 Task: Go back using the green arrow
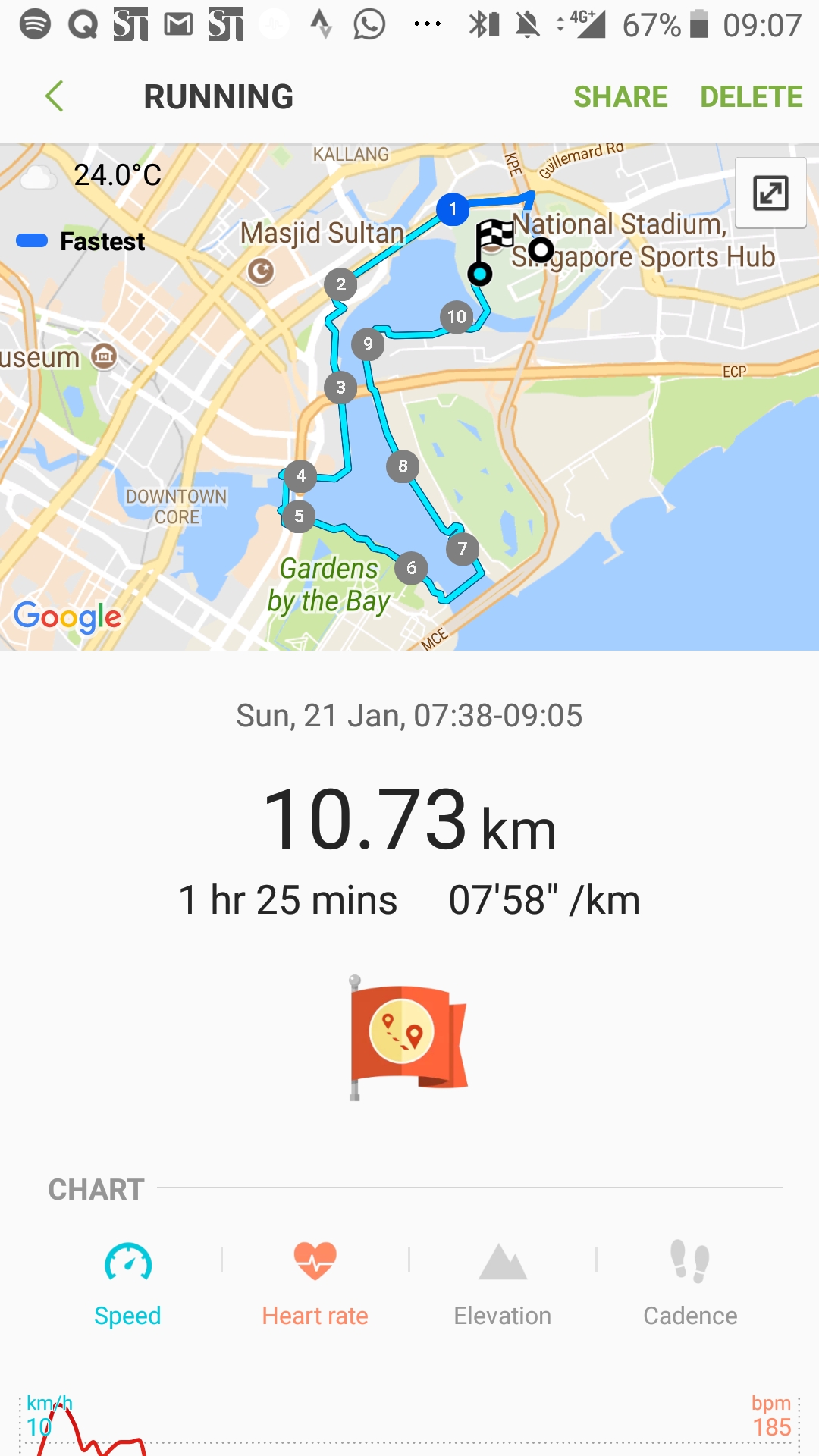click(x=55, y=96)
